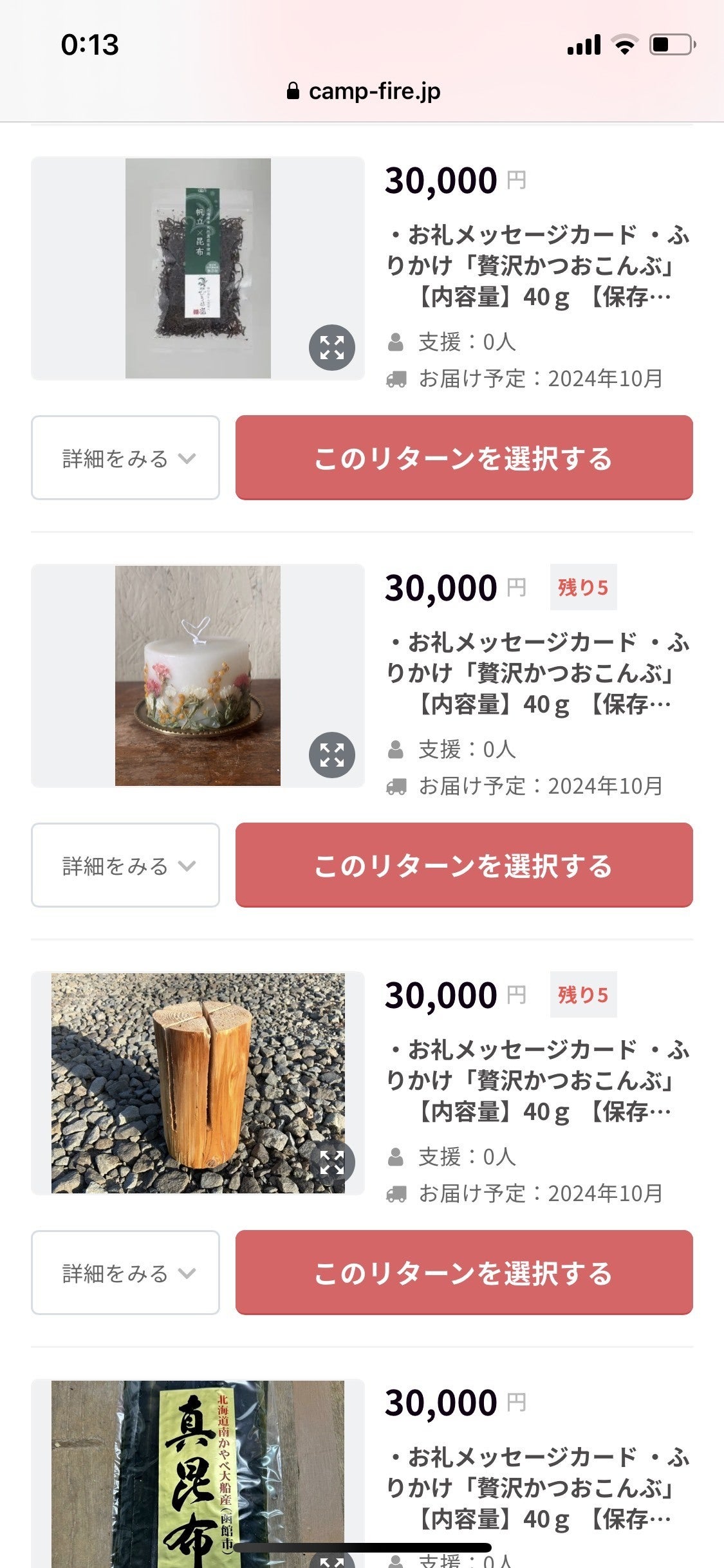The width and height of the screenshot is (724, 1568).
Task: Select the return with the flower candle
Action: pyautogui.click(x=463, y=865)
